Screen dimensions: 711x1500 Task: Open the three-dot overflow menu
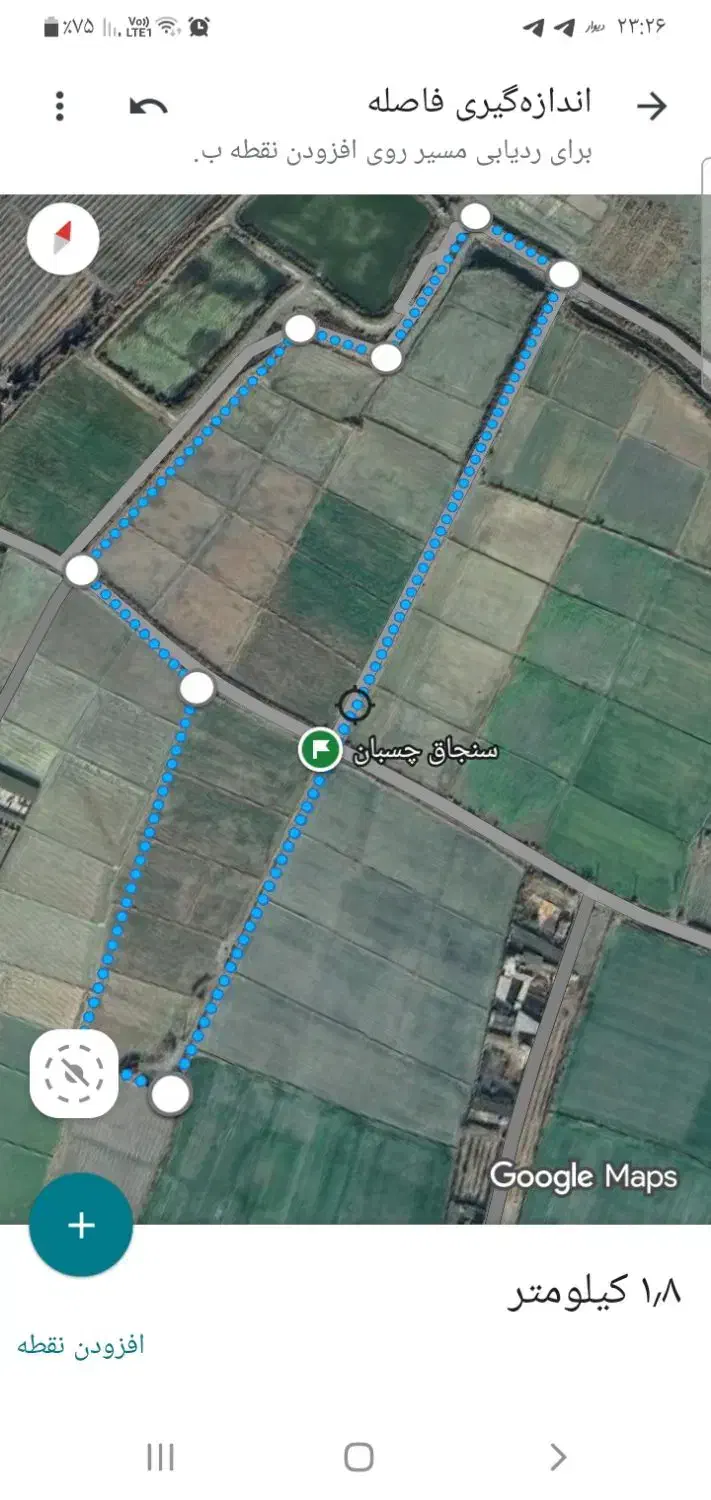pyautogui.click(x=60, y=105)
